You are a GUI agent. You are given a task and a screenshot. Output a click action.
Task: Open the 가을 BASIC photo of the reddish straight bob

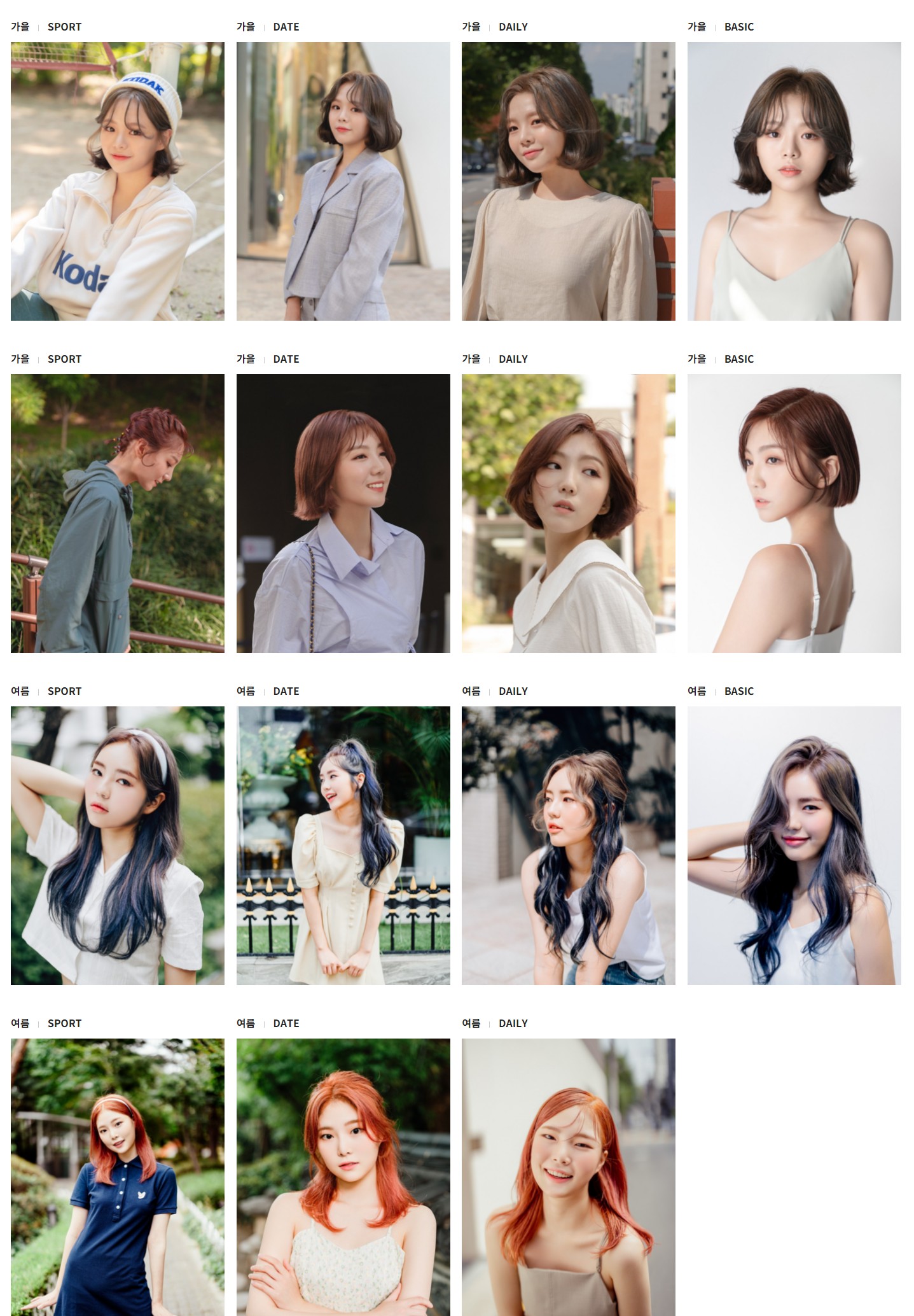point(794,513)
